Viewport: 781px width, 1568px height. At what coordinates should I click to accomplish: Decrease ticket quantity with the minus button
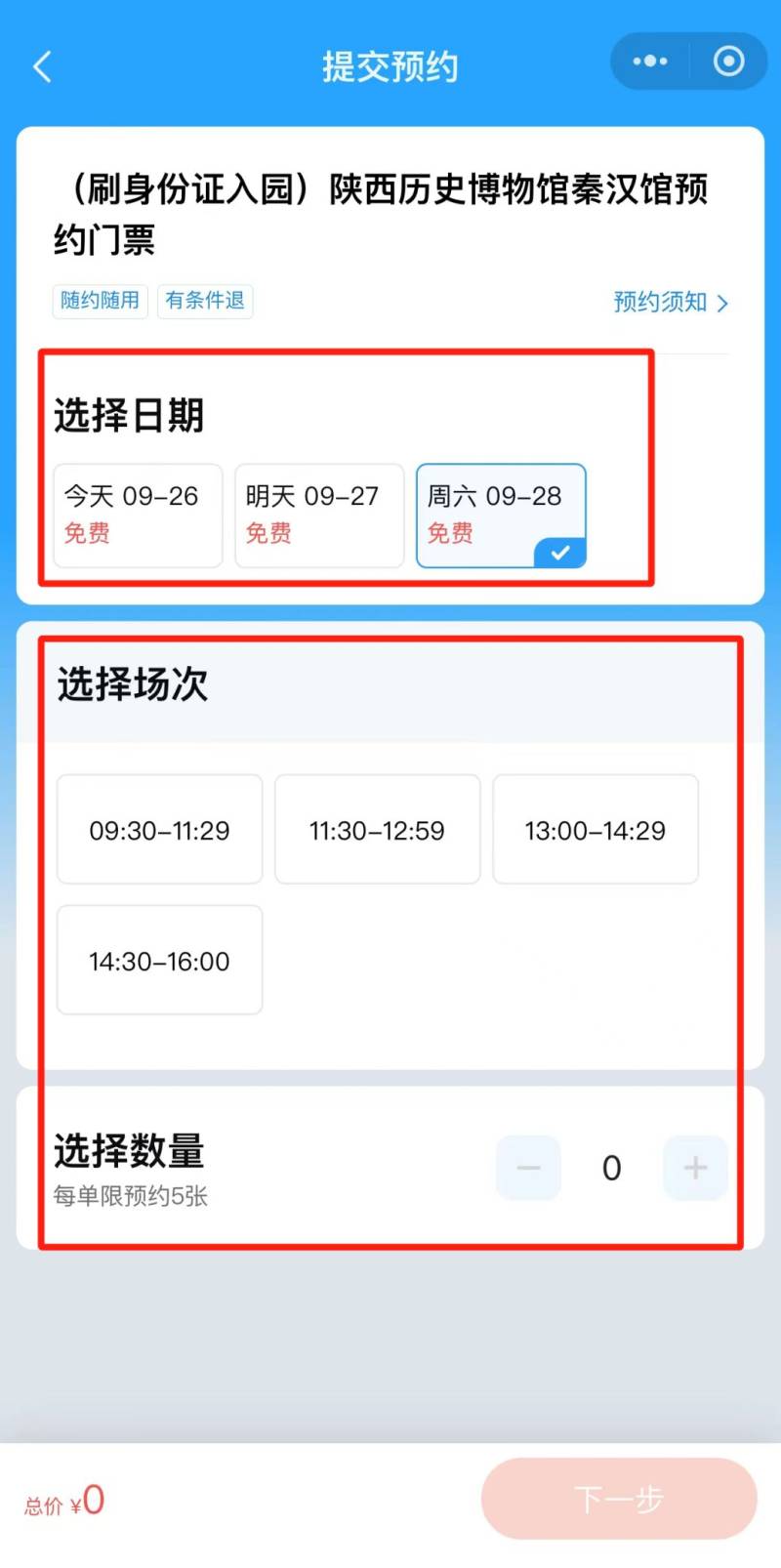click(x=528, y=1168)
